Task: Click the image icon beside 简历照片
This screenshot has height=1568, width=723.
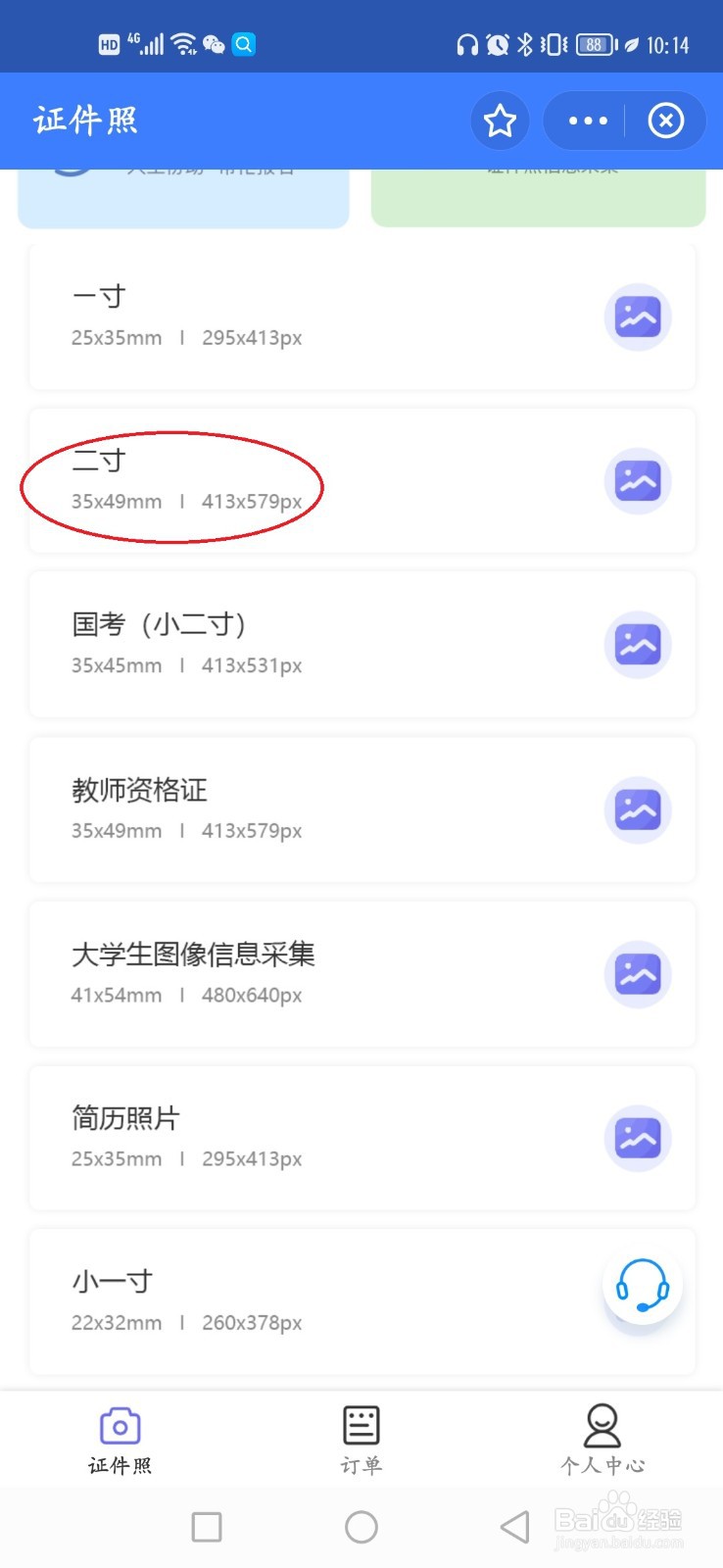Action: [x=638, y=1138]
